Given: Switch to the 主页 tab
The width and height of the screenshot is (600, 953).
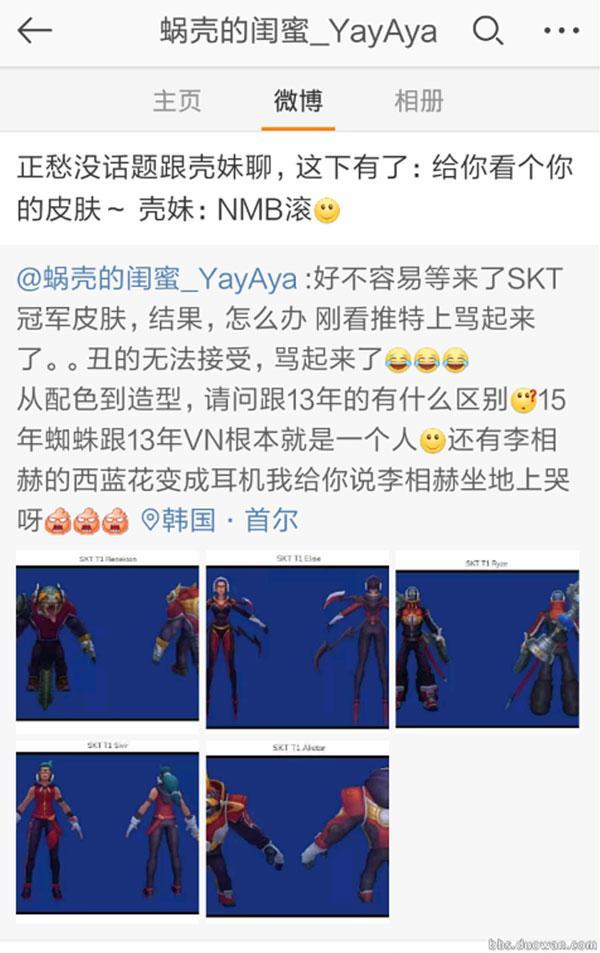Looking at the screenshot, I should pos(177,101).
